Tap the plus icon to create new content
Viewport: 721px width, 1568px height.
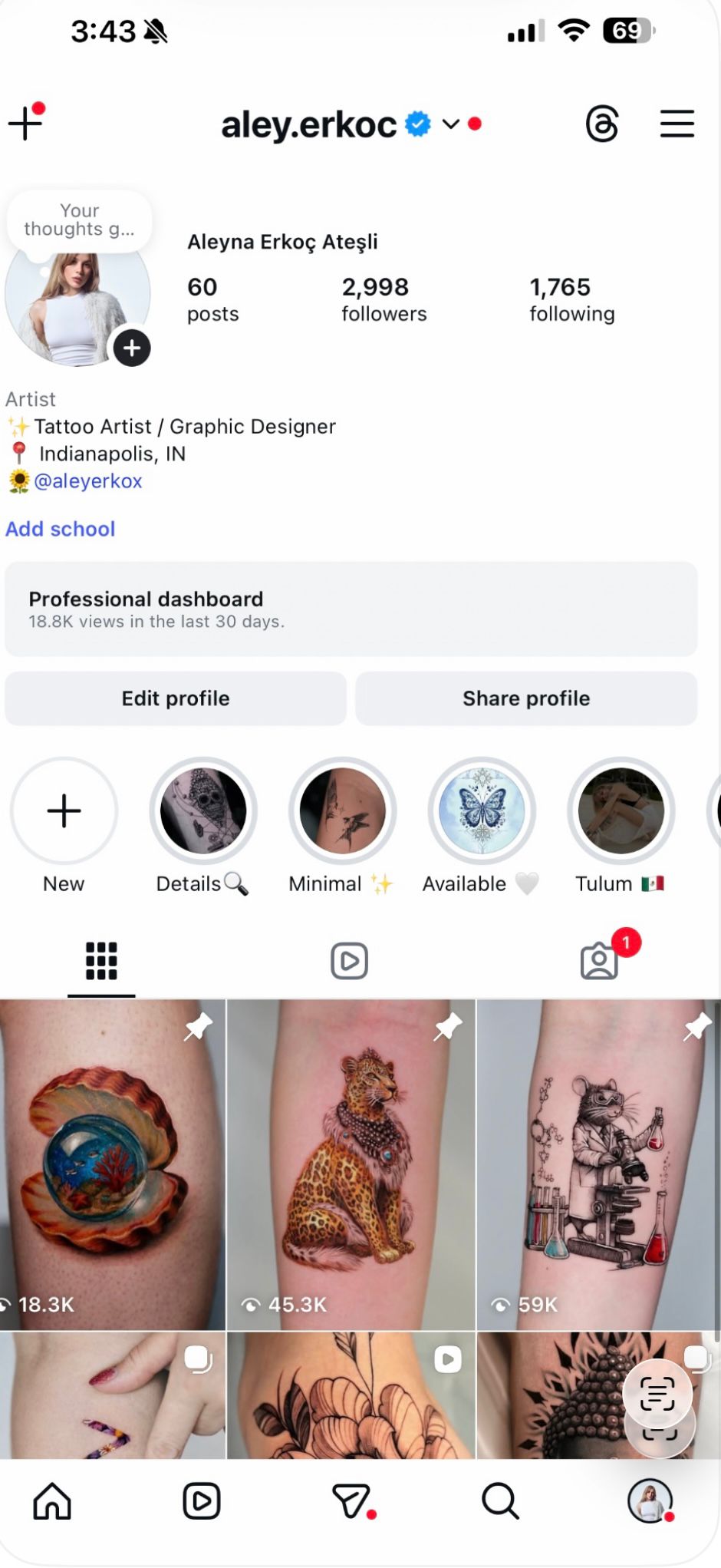25,124
